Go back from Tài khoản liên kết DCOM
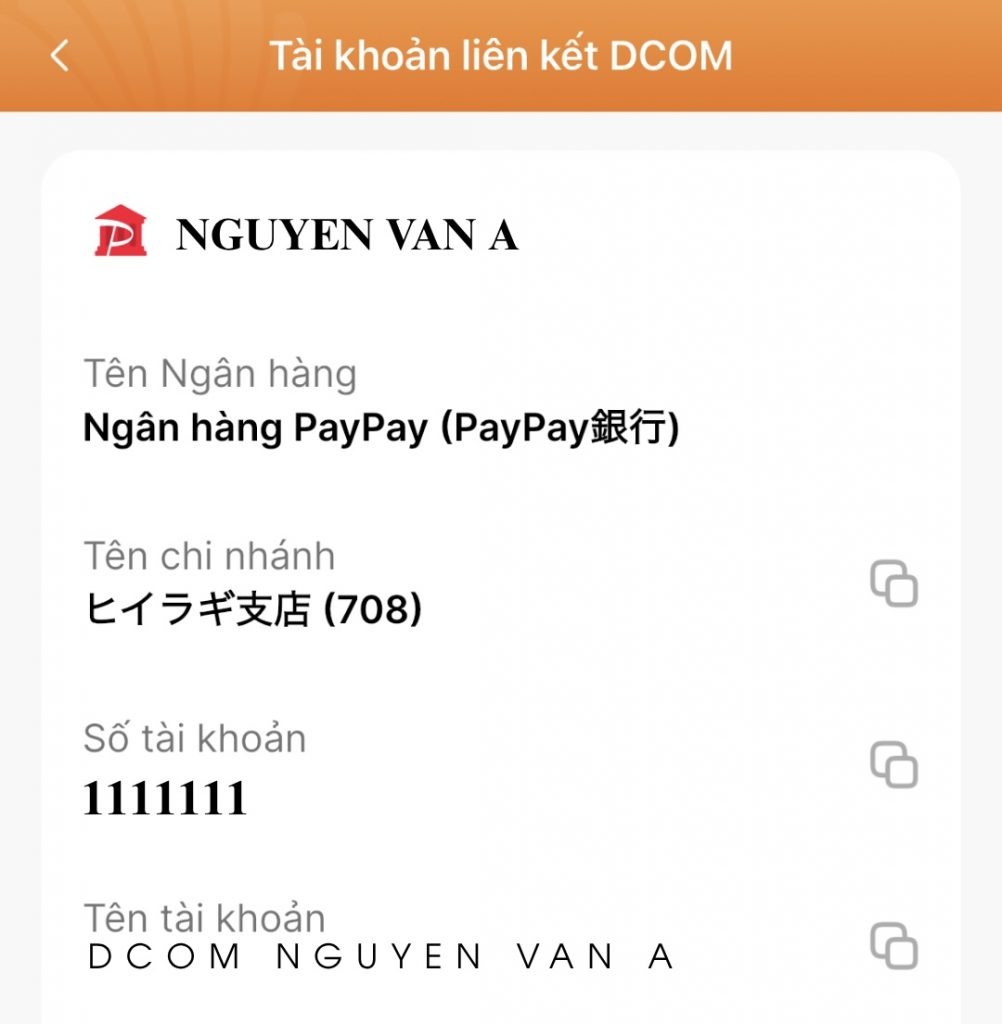 (60, 56)
